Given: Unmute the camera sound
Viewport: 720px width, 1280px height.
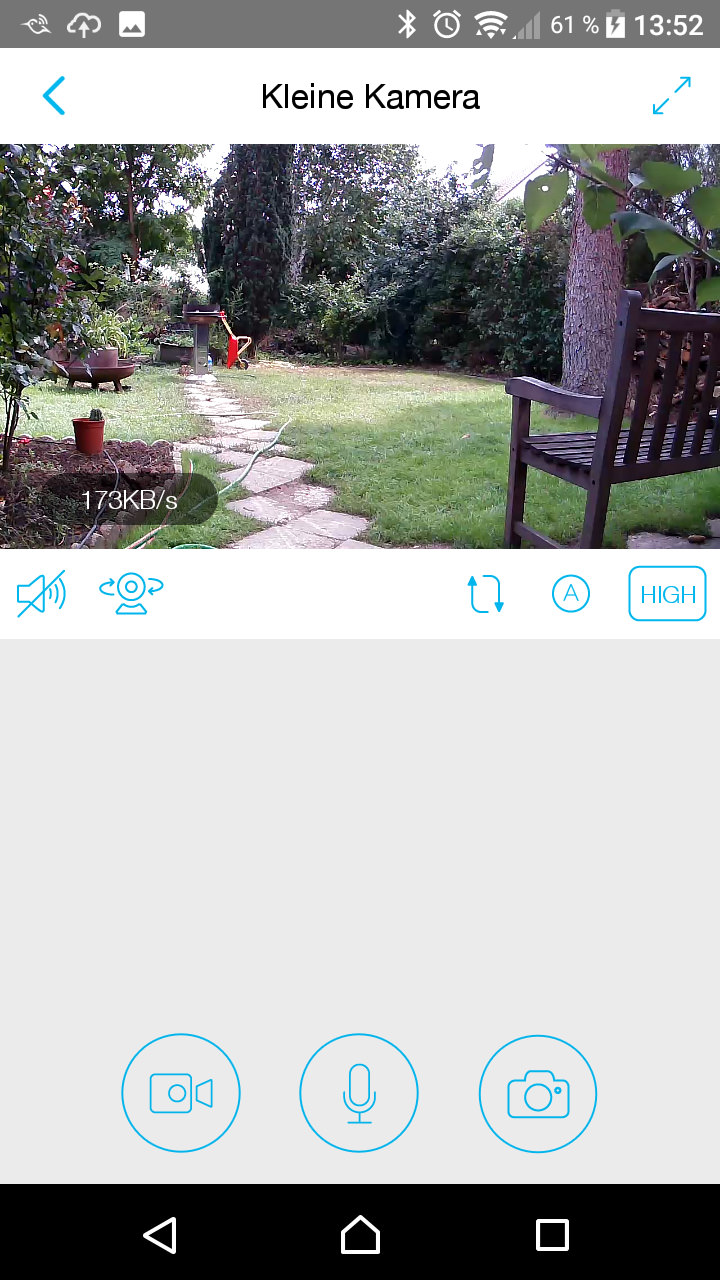Looking at the screenshot, I should 41,594.
